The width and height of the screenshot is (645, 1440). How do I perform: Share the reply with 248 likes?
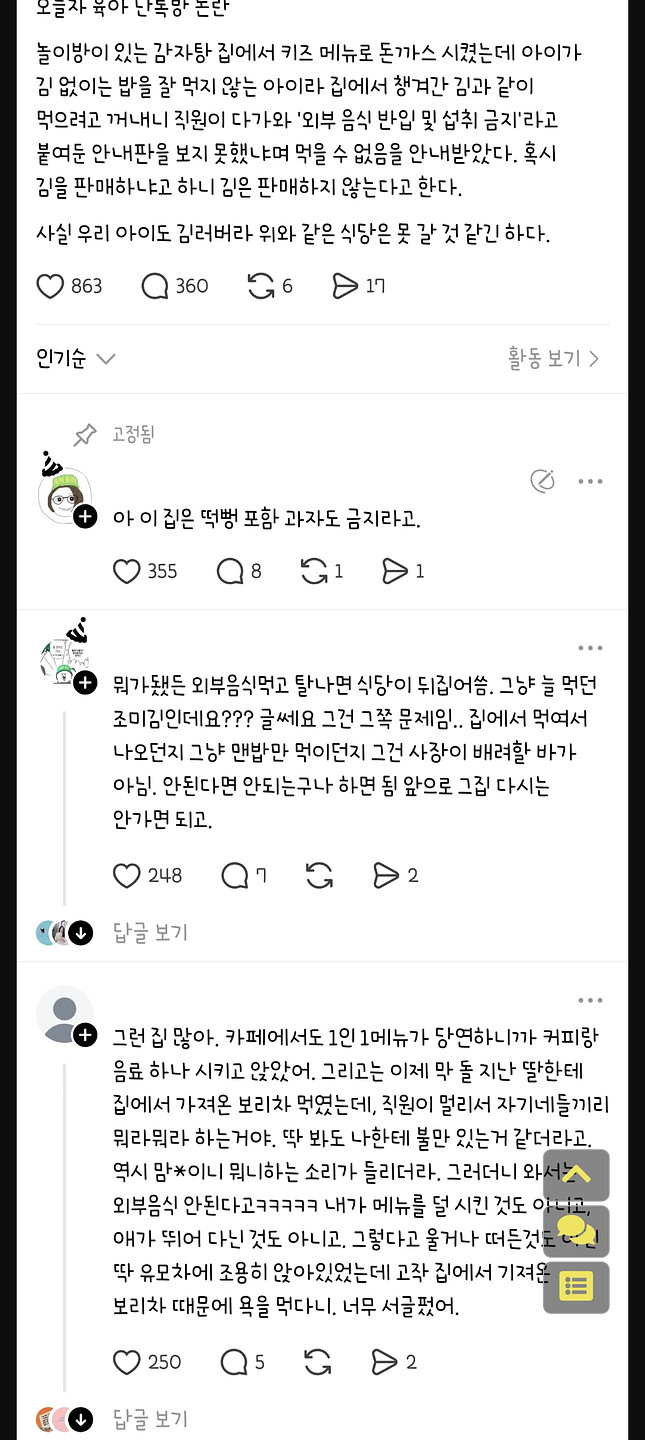point(386,876)
